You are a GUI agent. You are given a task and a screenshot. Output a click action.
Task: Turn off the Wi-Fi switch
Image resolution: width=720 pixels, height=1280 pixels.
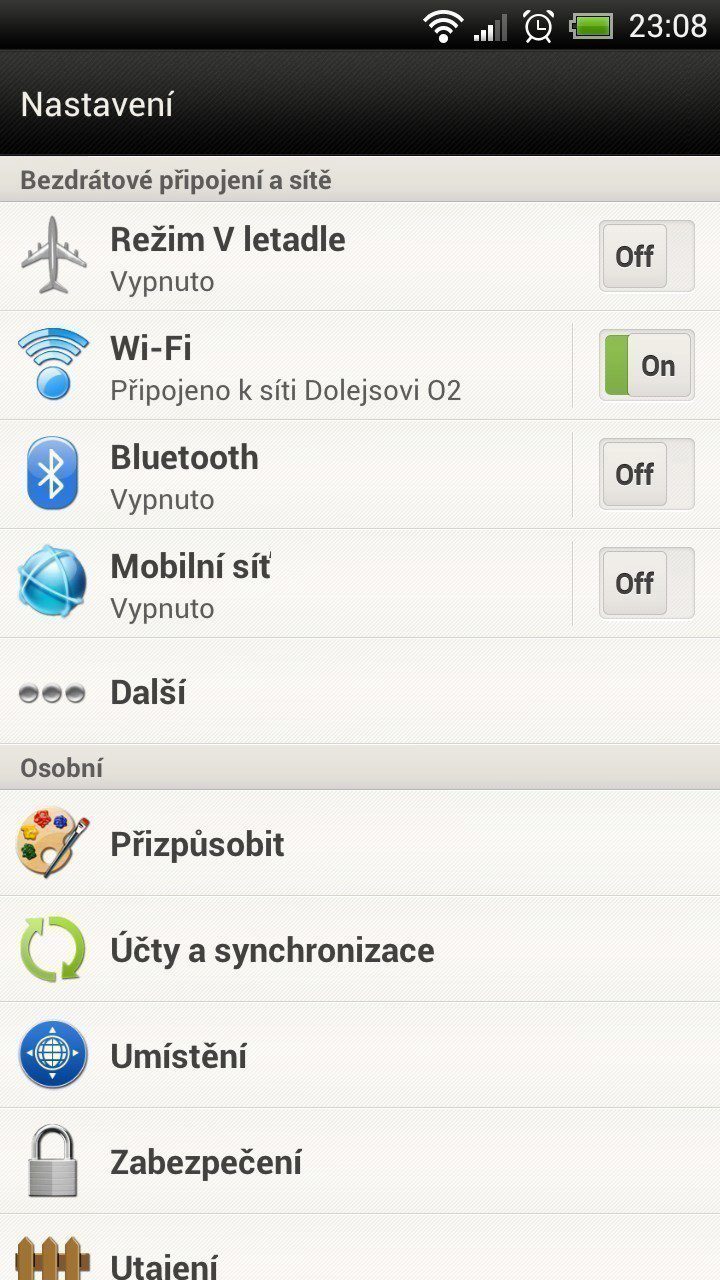click(x=646, y=365)
